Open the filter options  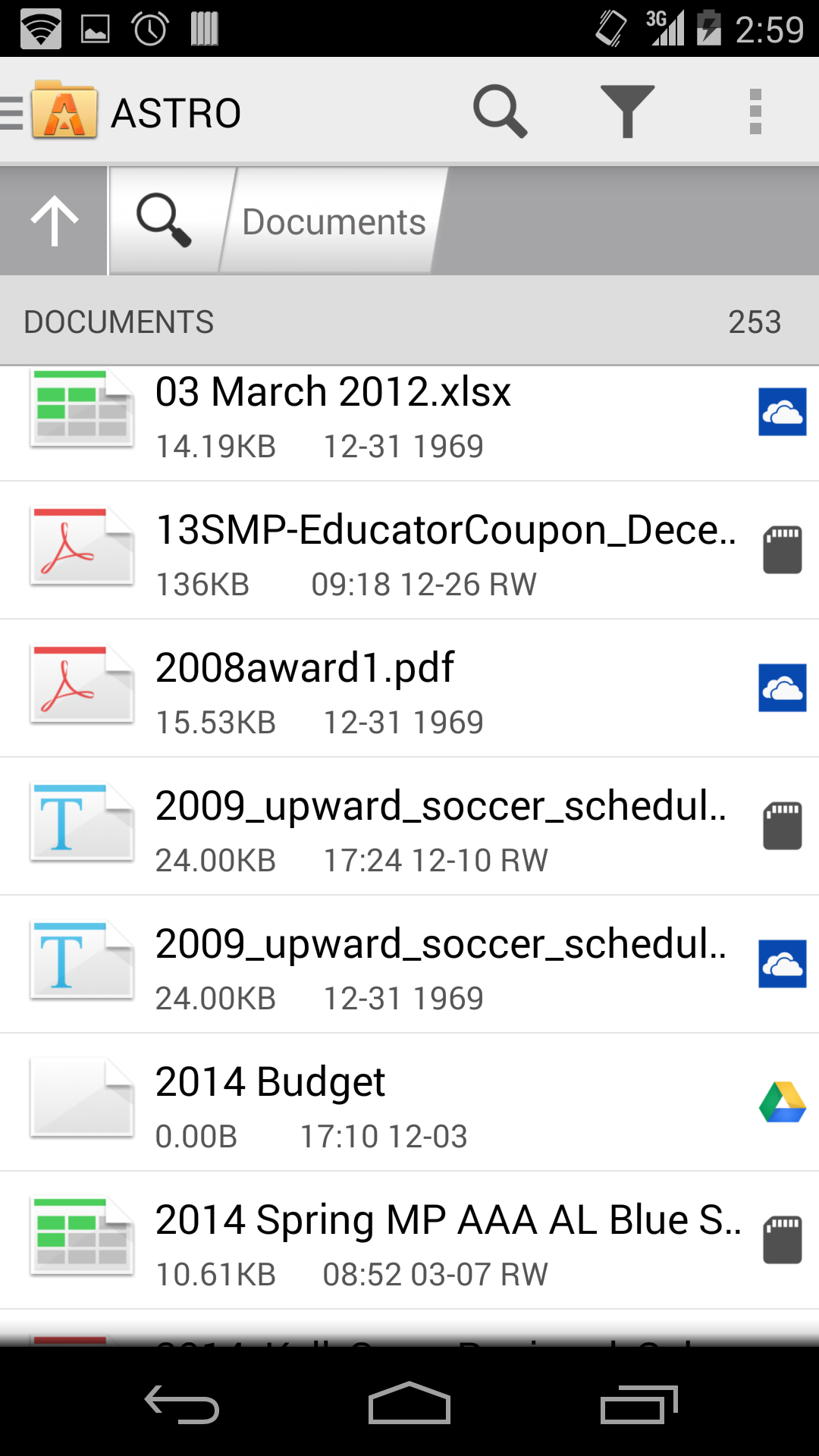click(x=627, y=112)
